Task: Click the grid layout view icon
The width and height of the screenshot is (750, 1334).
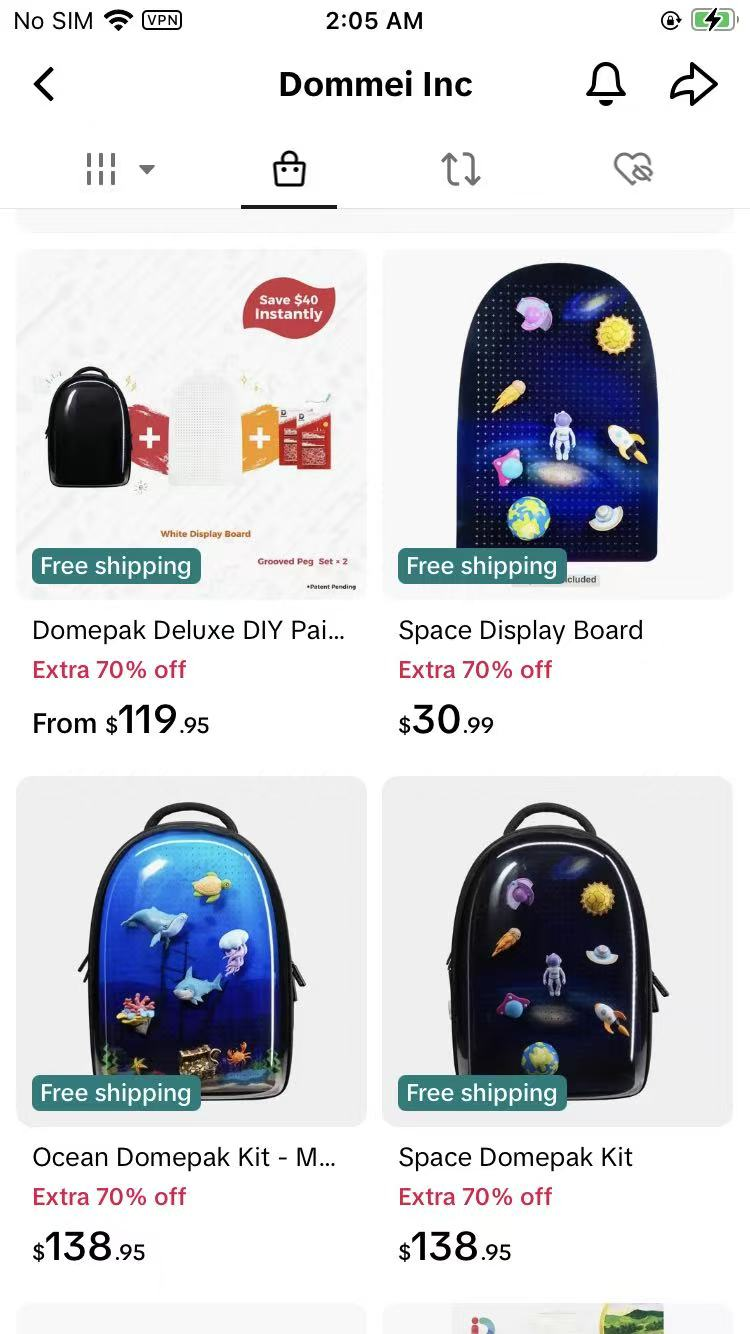Action: coord(101,169)
